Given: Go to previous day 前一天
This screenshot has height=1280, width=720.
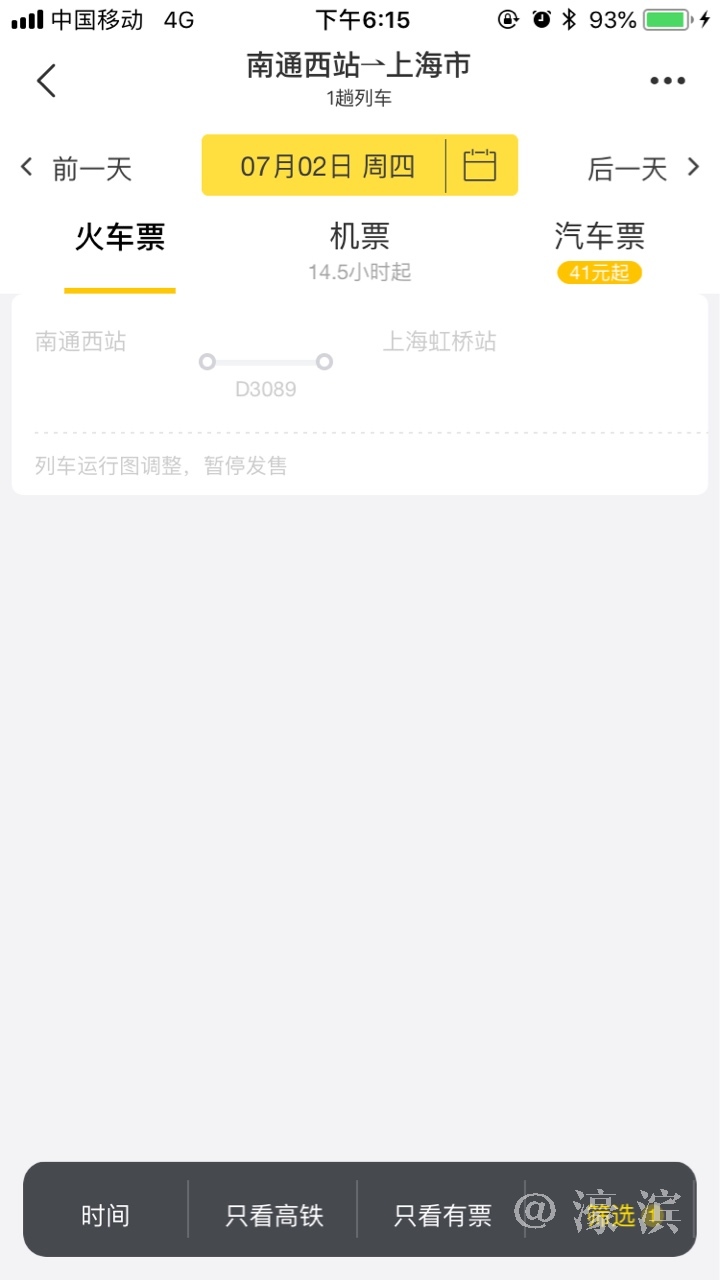Looking at the screenshot, I should [x=76, y=168].
